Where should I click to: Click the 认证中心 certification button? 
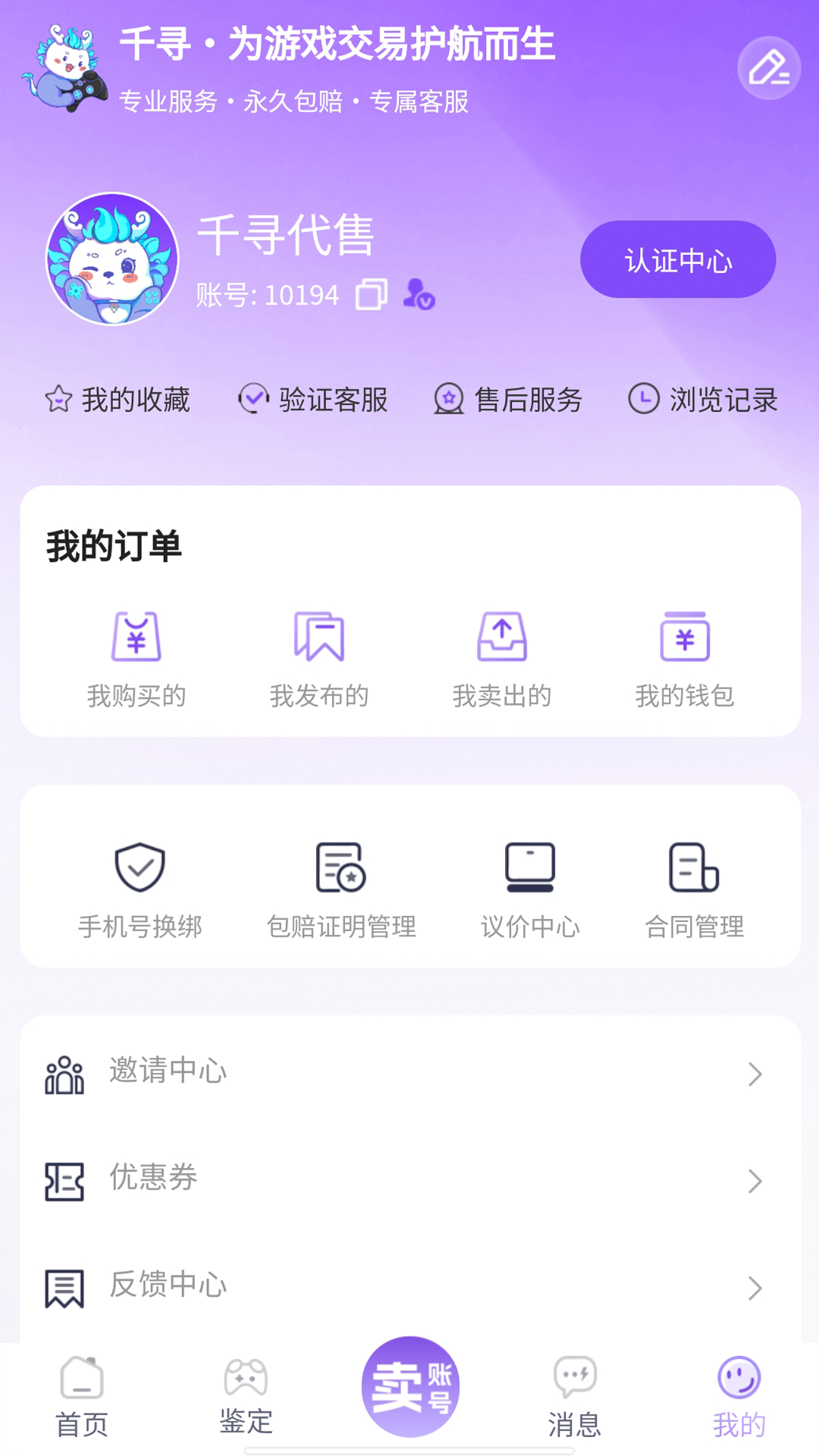(677, 259)
